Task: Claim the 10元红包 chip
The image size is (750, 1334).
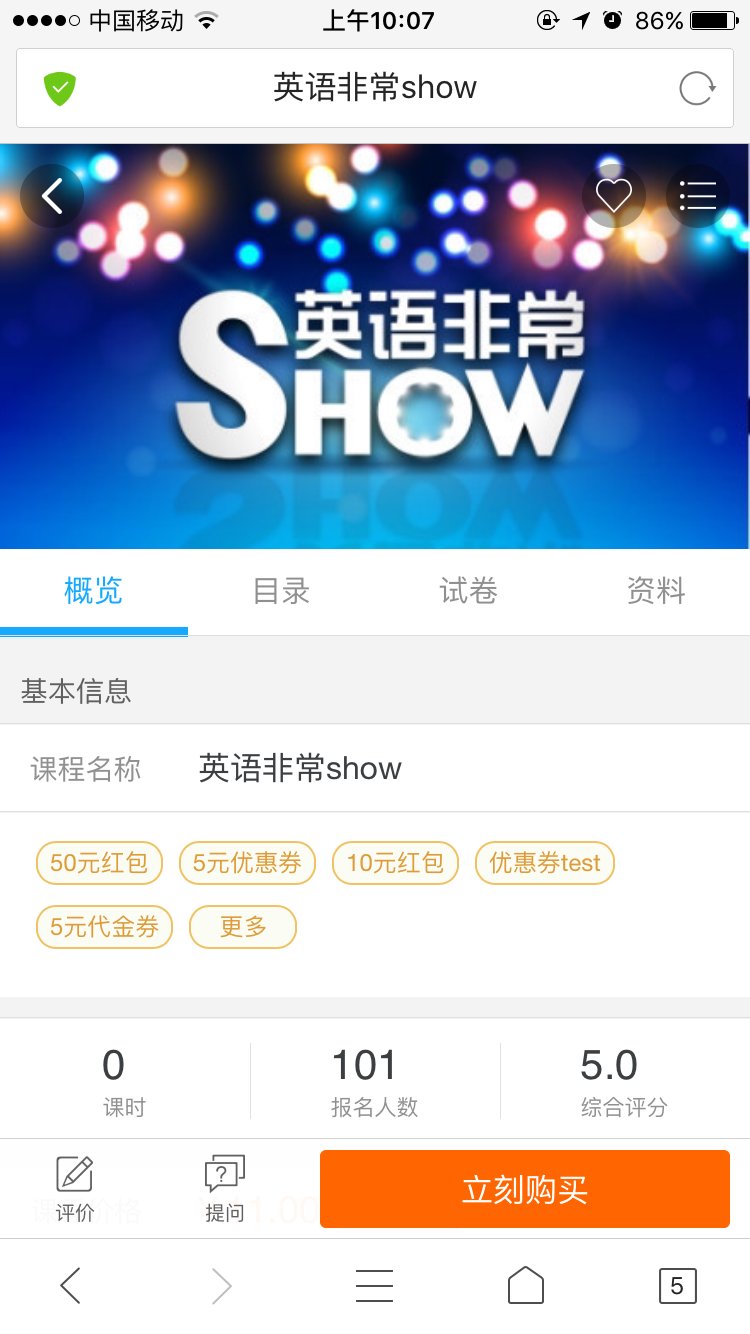Action: [395, 863]
